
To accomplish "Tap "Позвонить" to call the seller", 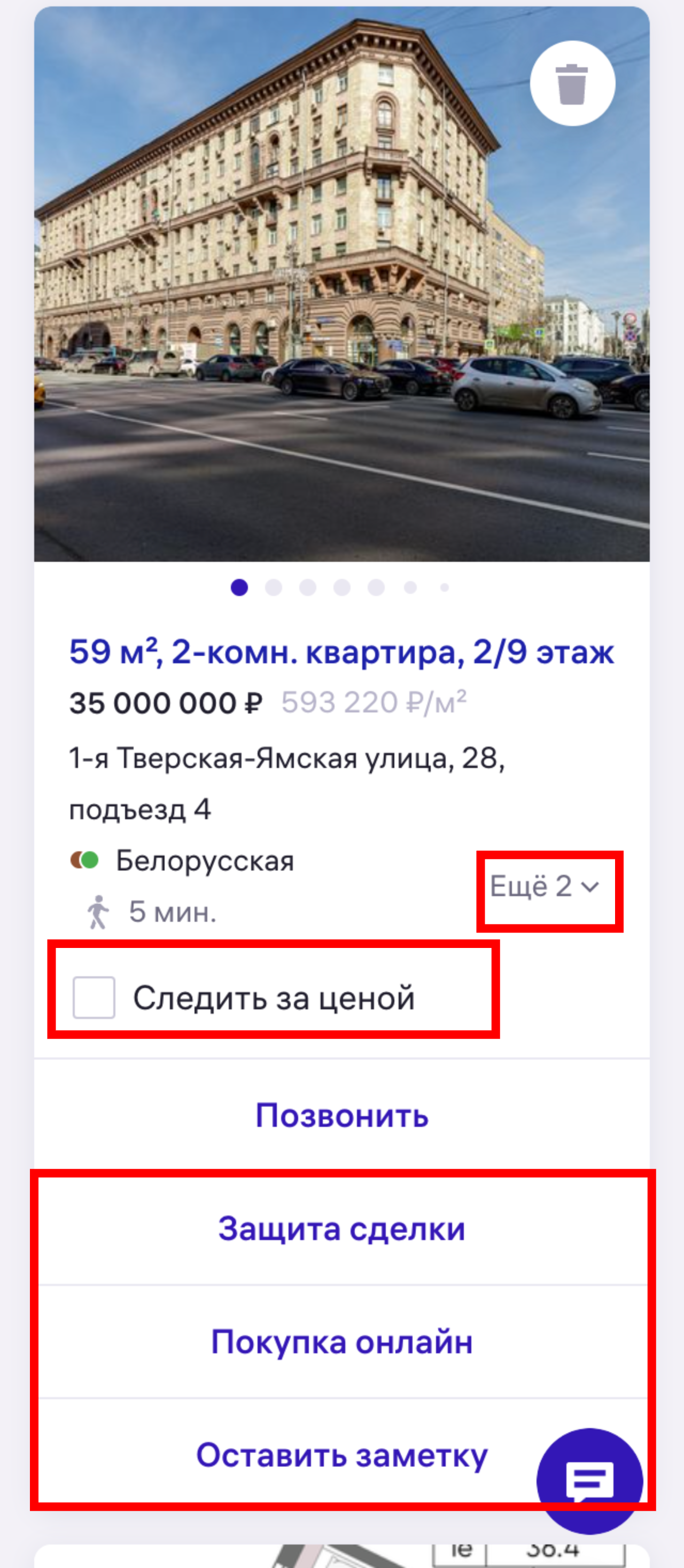I will (341, 1115).
